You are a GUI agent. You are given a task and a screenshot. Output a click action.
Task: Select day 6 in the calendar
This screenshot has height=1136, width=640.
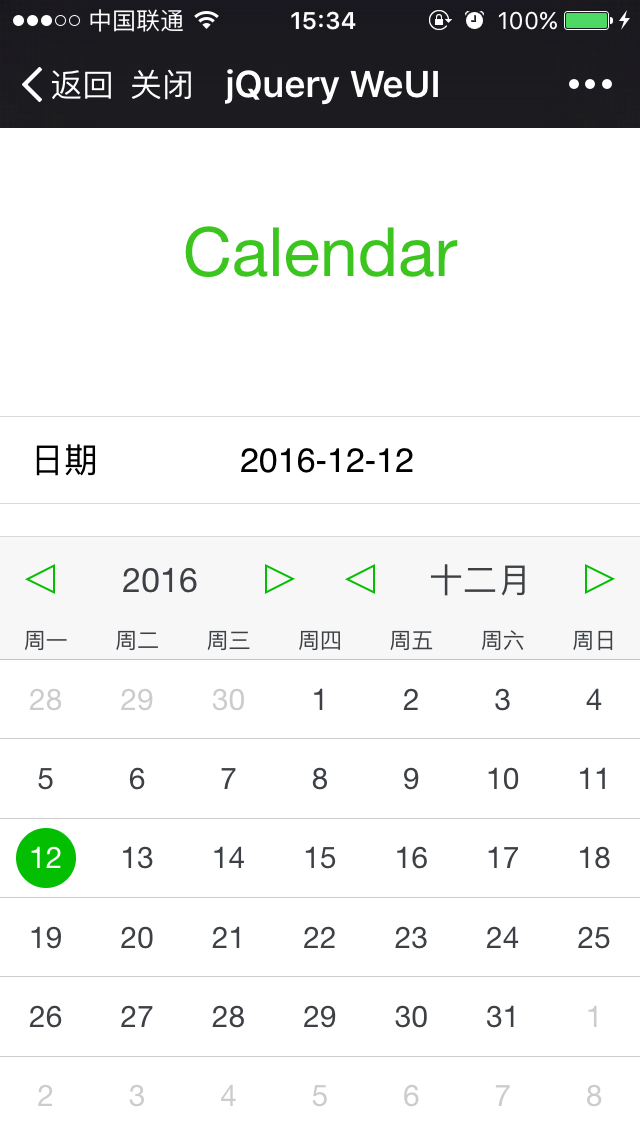pos(137,779)
